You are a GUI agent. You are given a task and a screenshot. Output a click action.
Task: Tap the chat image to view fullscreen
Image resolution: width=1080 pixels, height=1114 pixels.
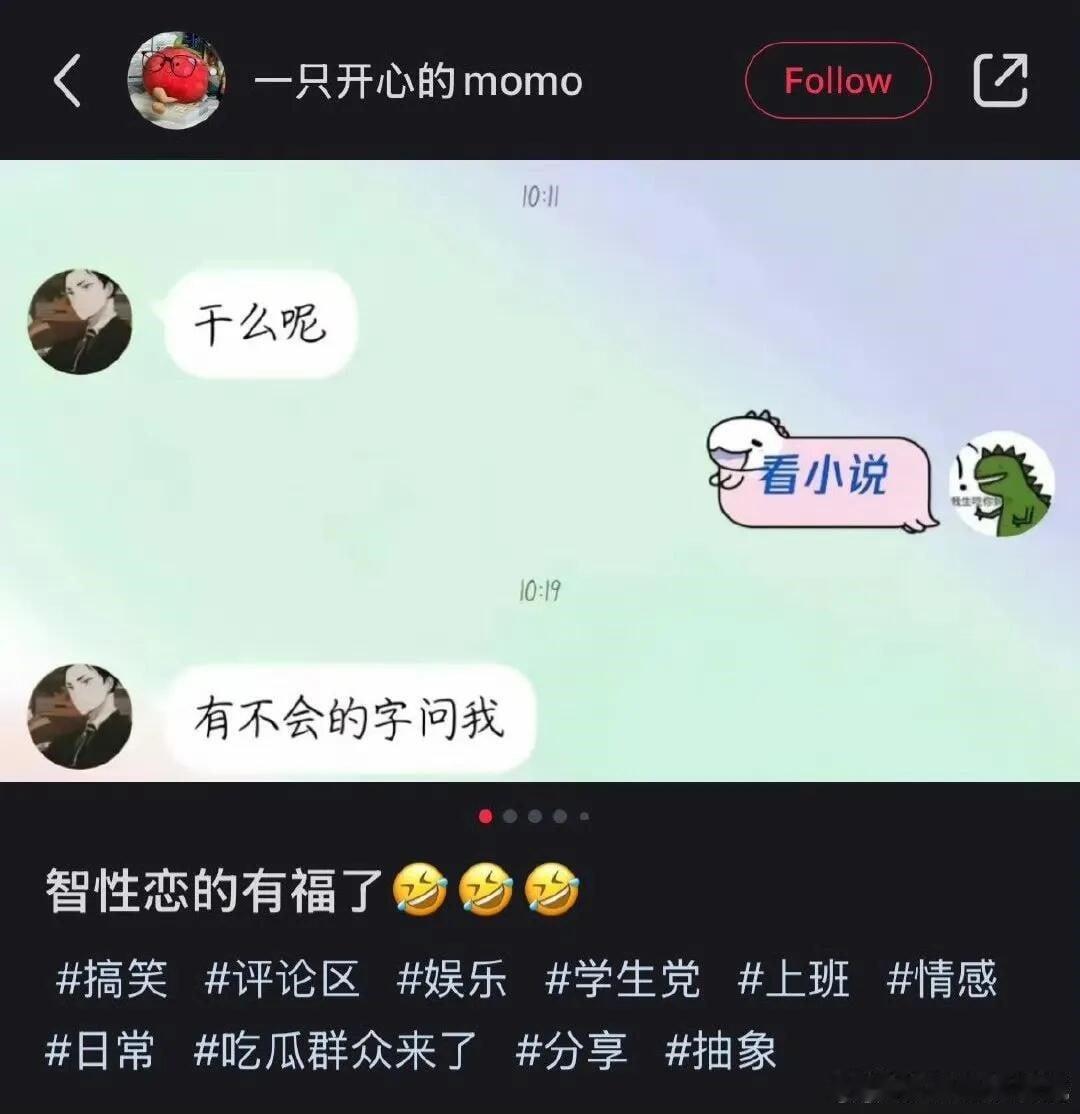click(x=540, y=470)
